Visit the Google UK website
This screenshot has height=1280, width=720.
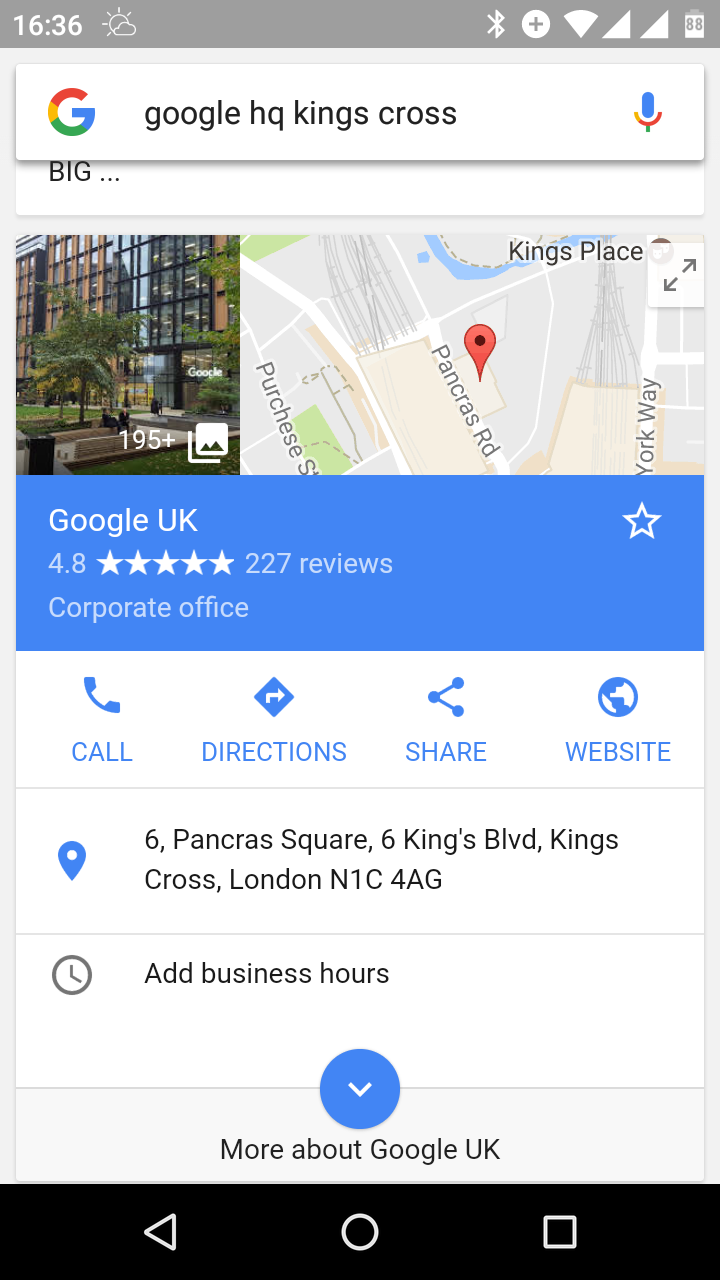(618, 719)
